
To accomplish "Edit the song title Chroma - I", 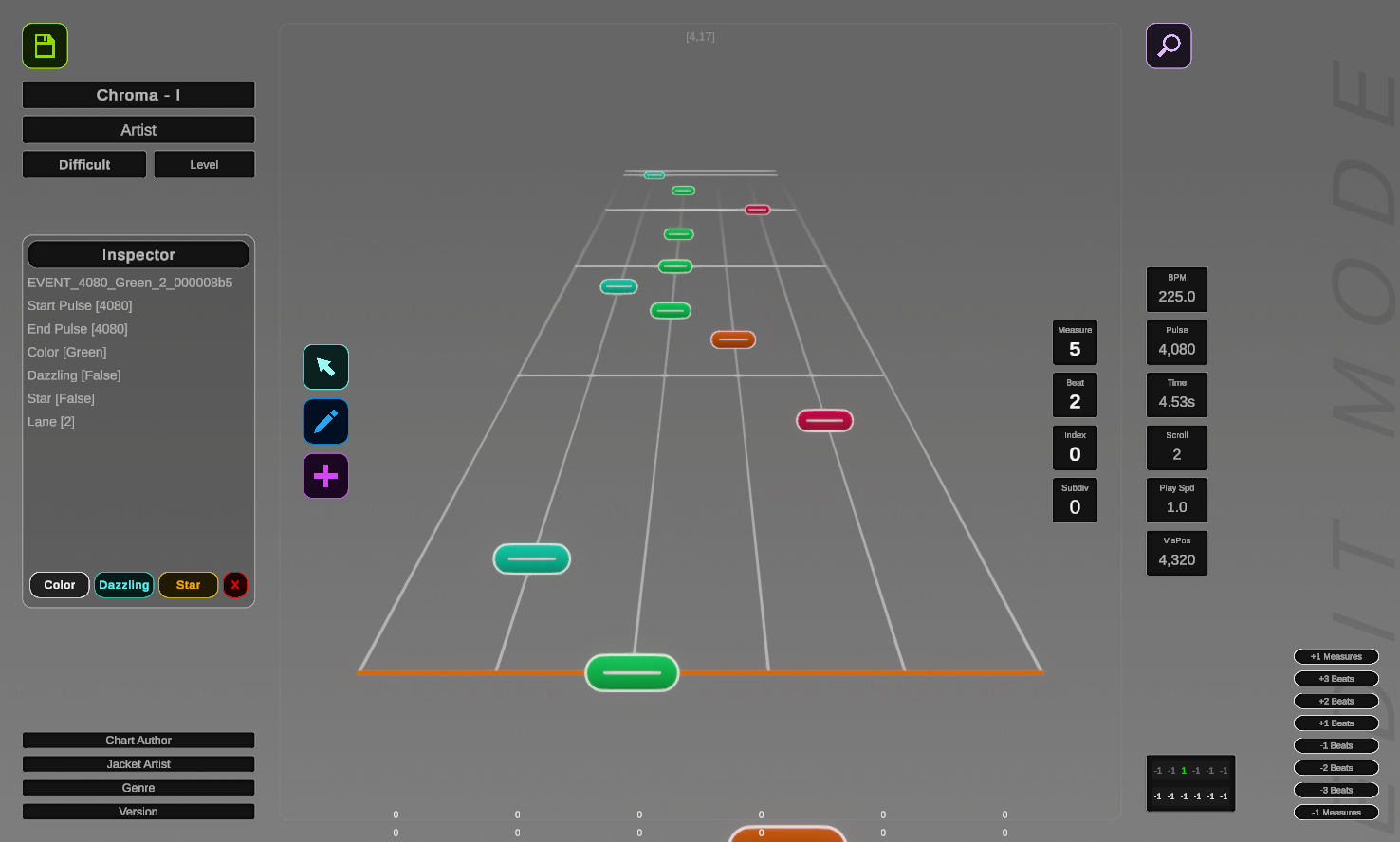I will click(138, 95).
